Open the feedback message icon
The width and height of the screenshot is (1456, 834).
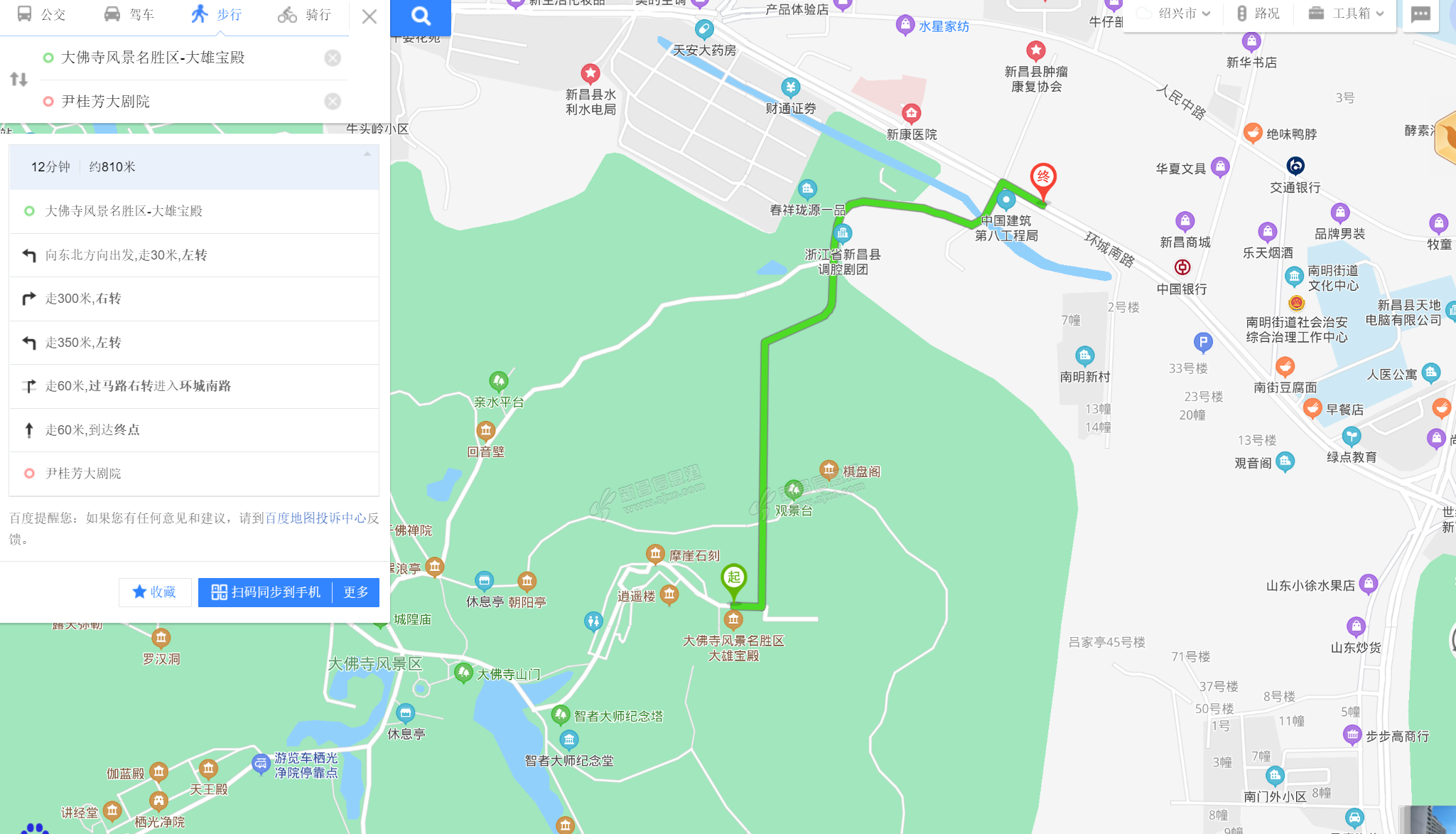1420,15
